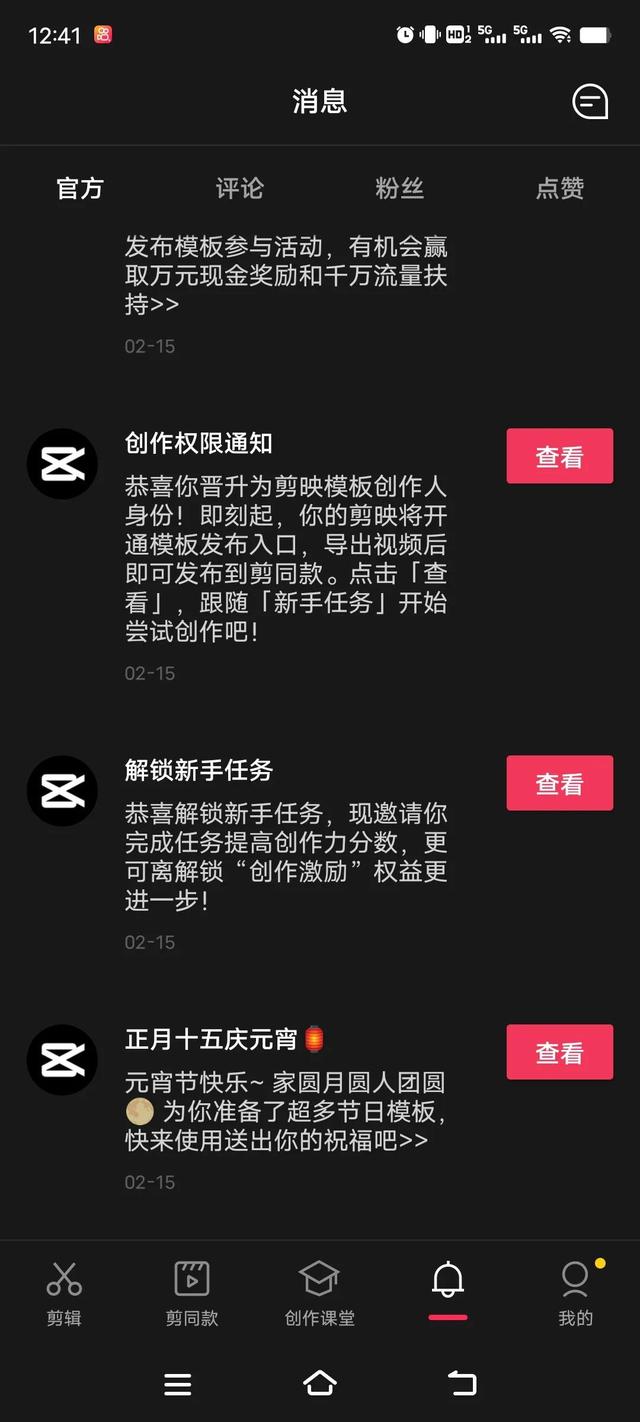Go to the 剪辑 tab
Screen dimensions: 640x1422
point(64,1292)
